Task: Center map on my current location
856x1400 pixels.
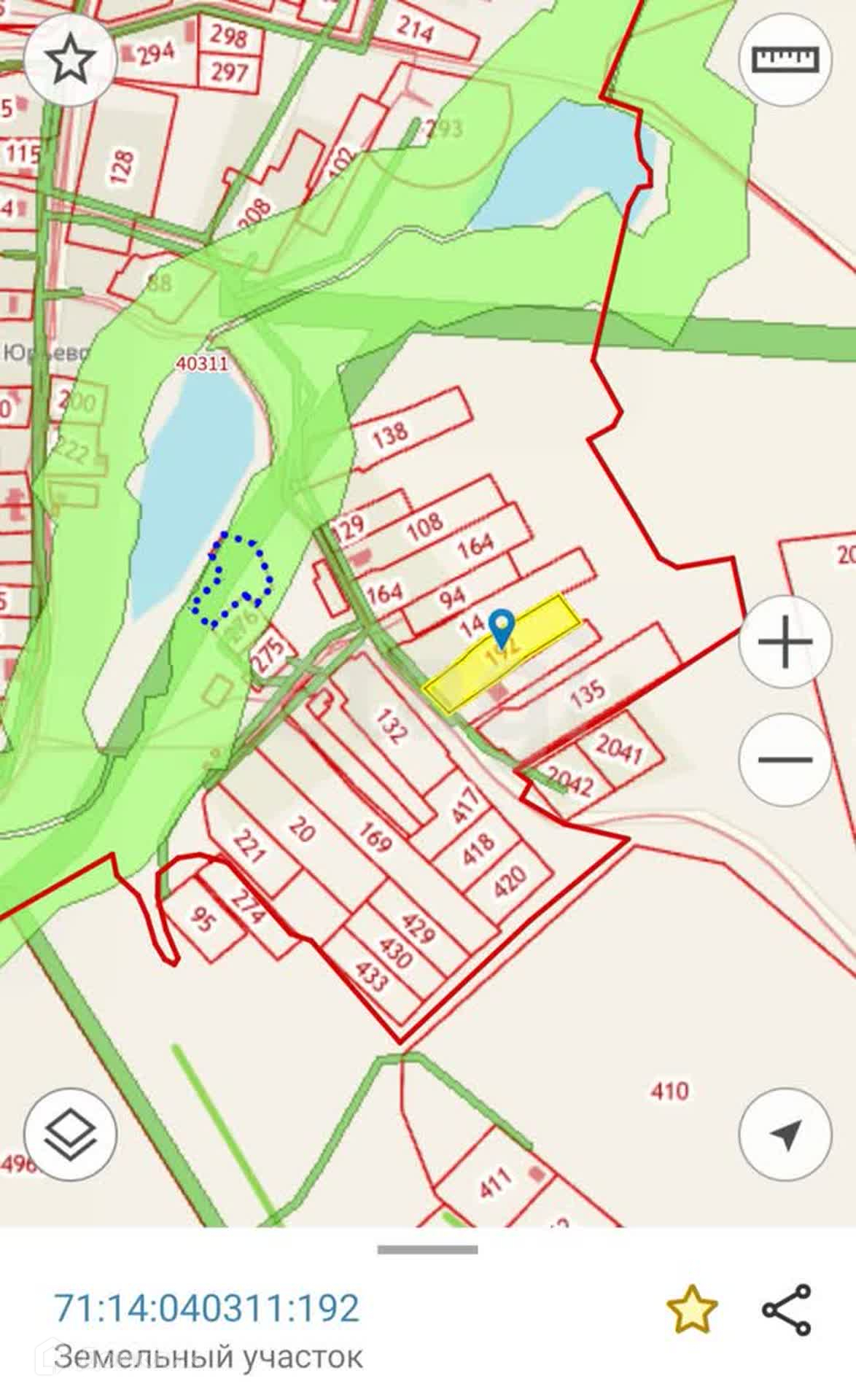Action: pos(785,1135)
